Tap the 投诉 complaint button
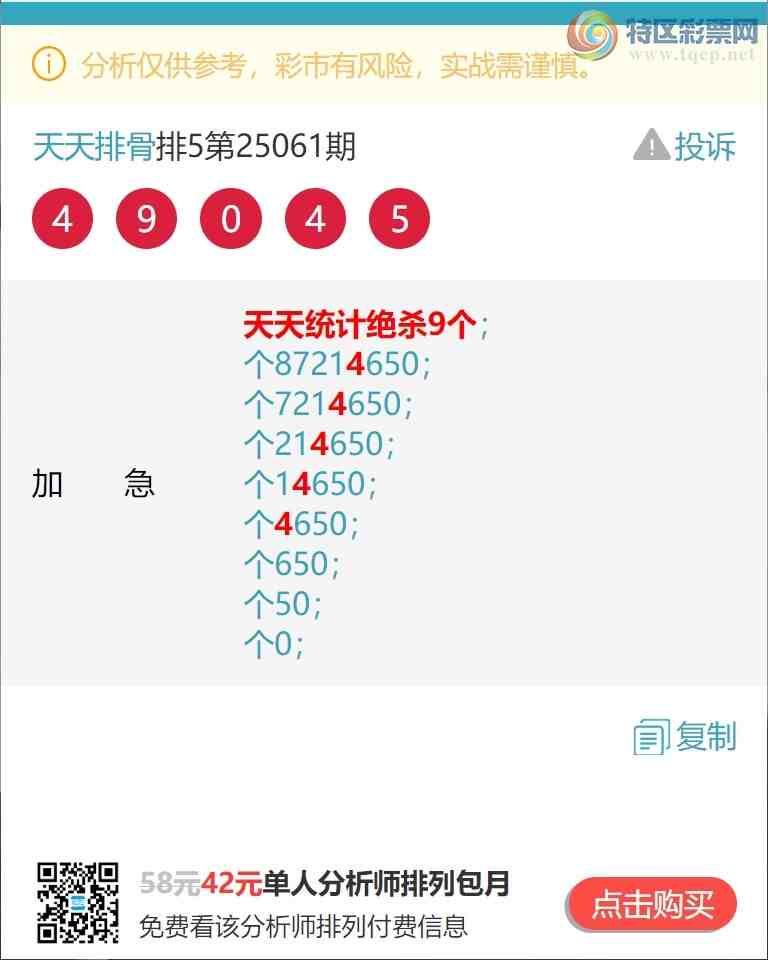Viewport: 768px width, 960px height. 686,146
